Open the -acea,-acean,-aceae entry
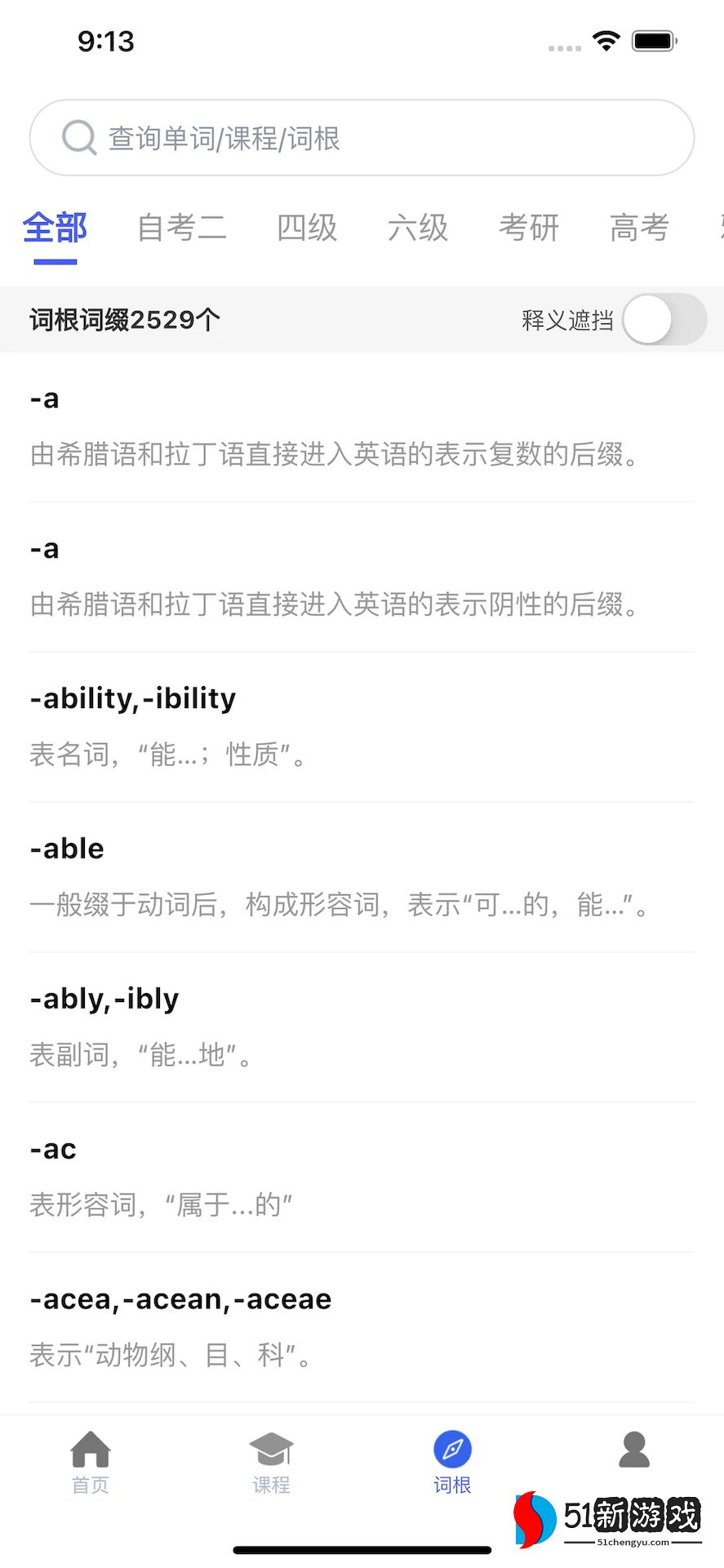This screenshot has width=724, height=1568. (362, 1328)
